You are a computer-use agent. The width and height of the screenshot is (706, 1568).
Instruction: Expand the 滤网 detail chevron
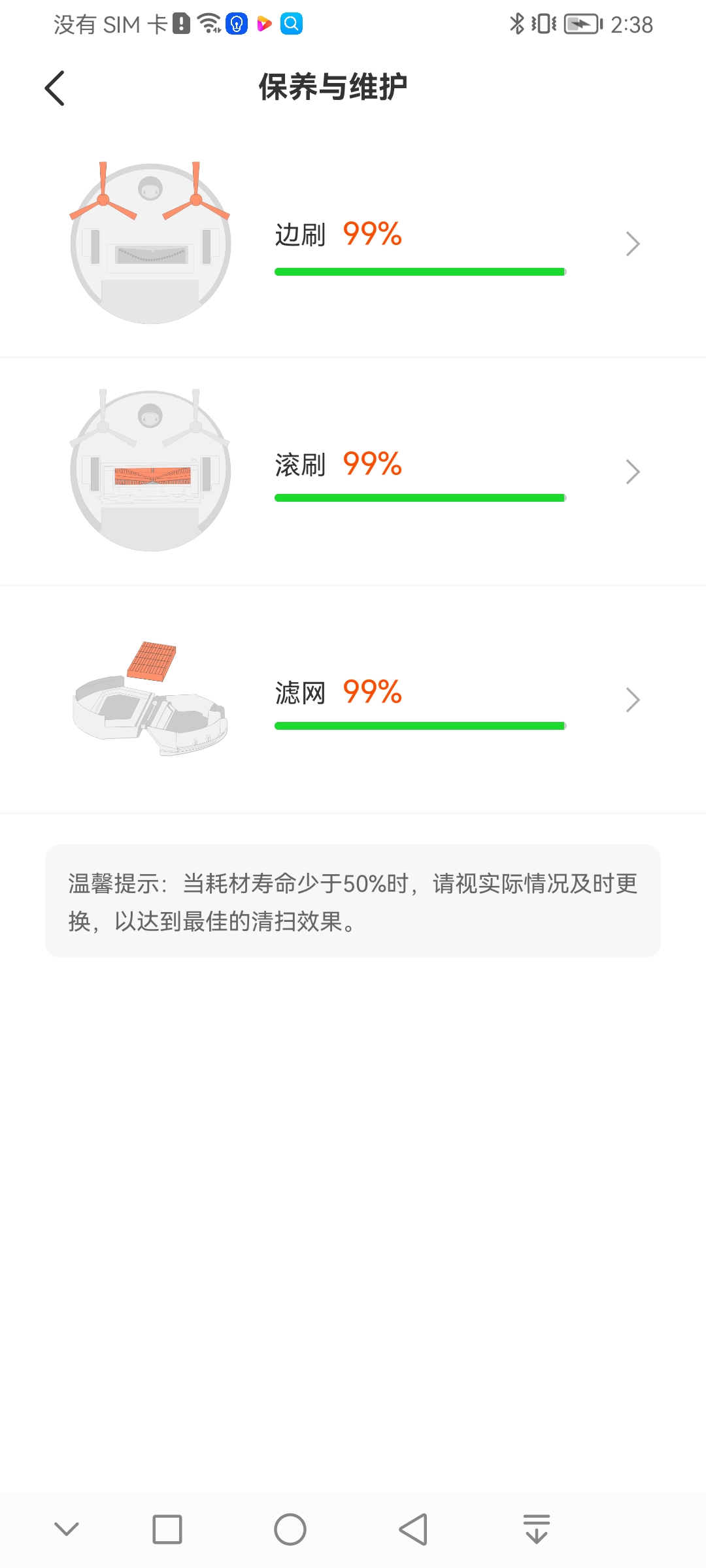tap(632, 699)
